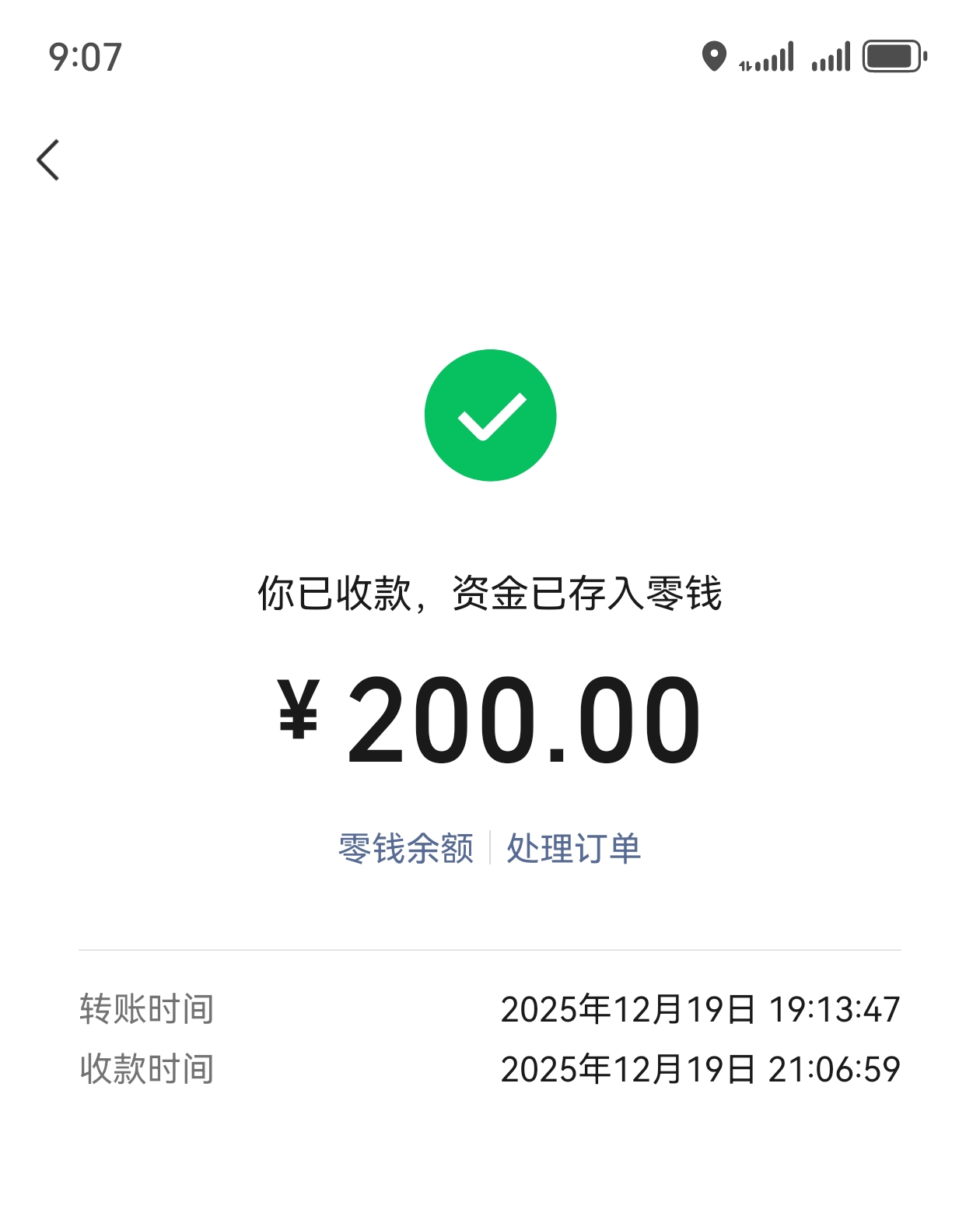The height and width of the screenshot is (1206, 980).
Task: Tap the horizontal separator line above details
Action: coord(490,948)
